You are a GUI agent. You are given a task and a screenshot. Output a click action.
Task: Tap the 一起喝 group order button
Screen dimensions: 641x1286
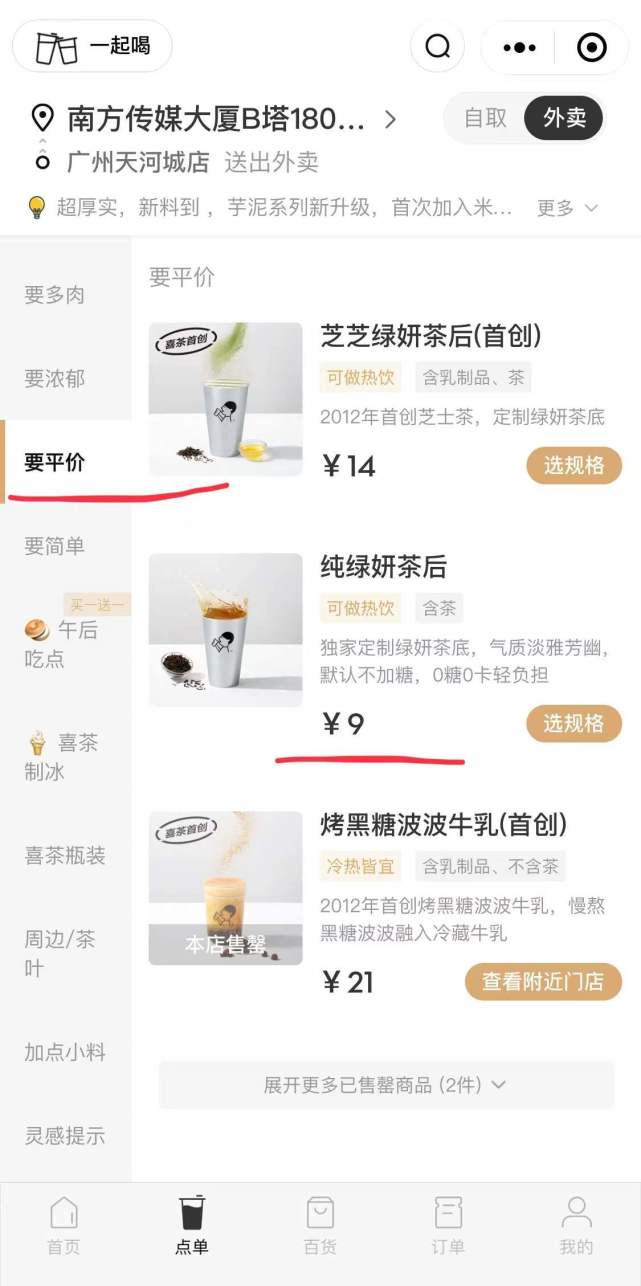(x=92, y=46)
